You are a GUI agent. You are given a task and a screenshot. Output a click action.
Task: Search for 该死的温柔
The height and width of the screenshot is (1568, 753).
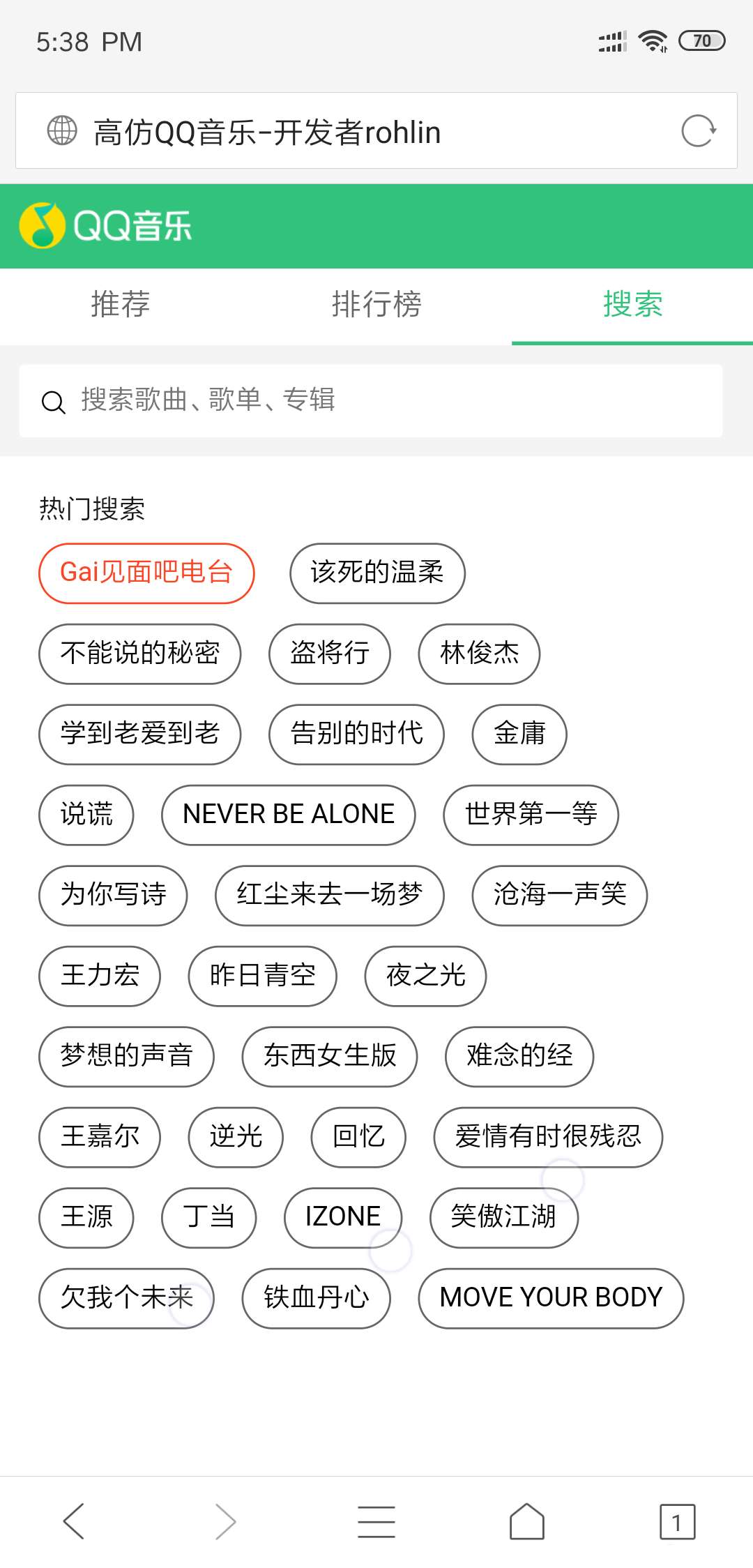click(x=377, y=573)
